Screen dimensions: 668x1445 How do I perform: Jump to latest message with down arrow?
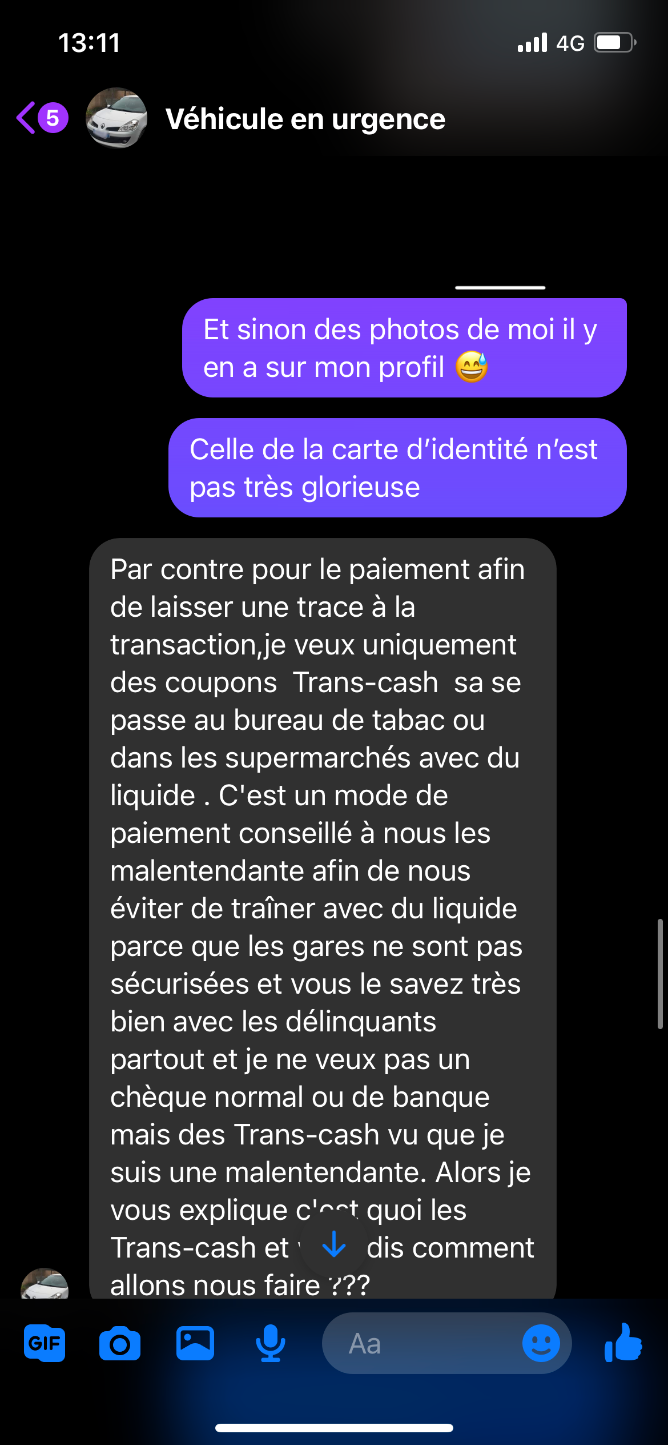pos(334,1245)
